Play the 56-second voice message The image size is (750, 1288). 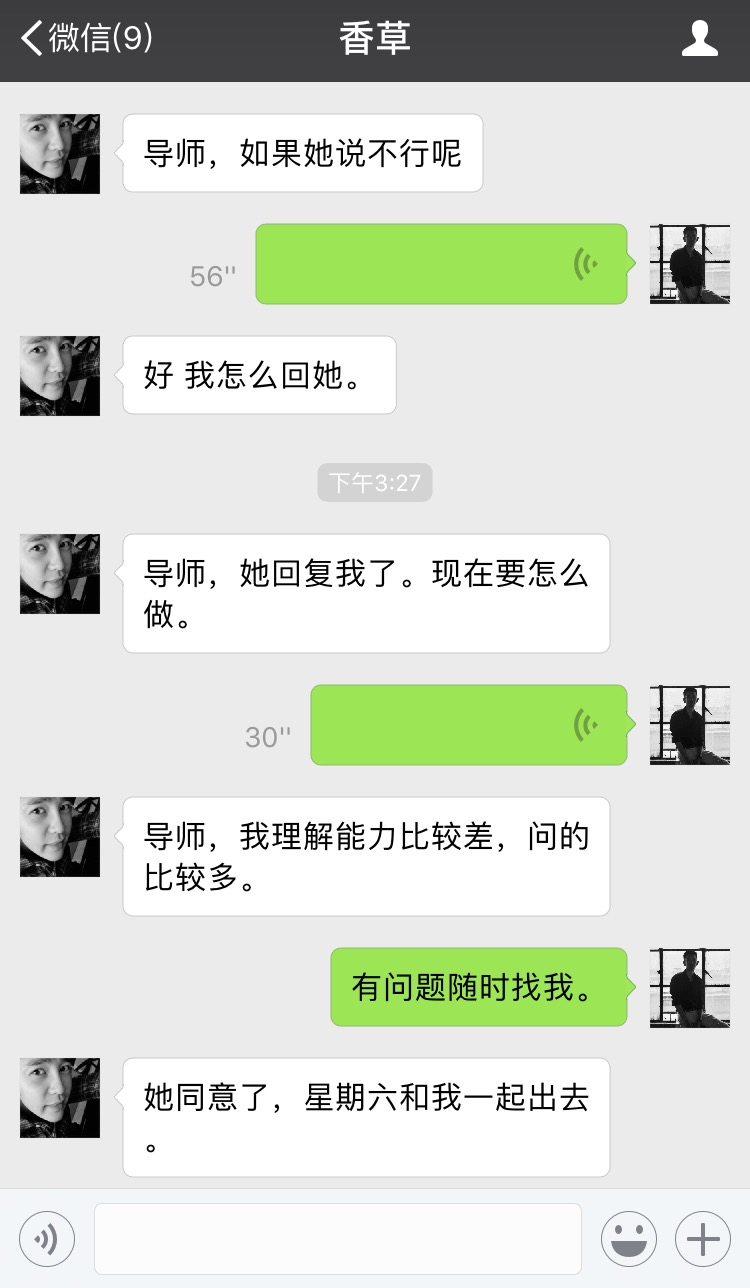click(441, 264)
